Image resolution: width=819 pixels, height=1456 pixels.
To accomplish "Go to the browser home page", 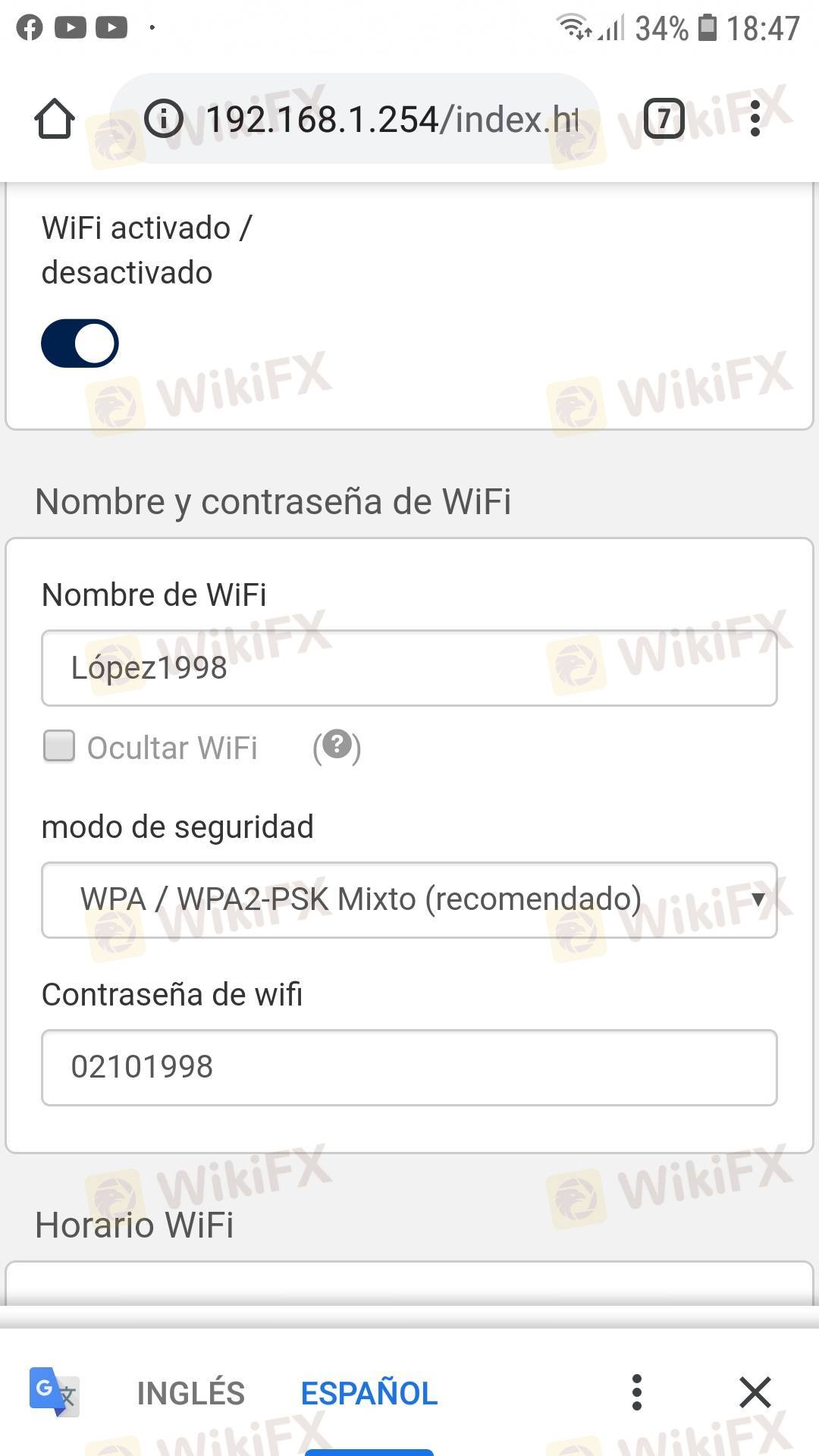I will (55, 119).
